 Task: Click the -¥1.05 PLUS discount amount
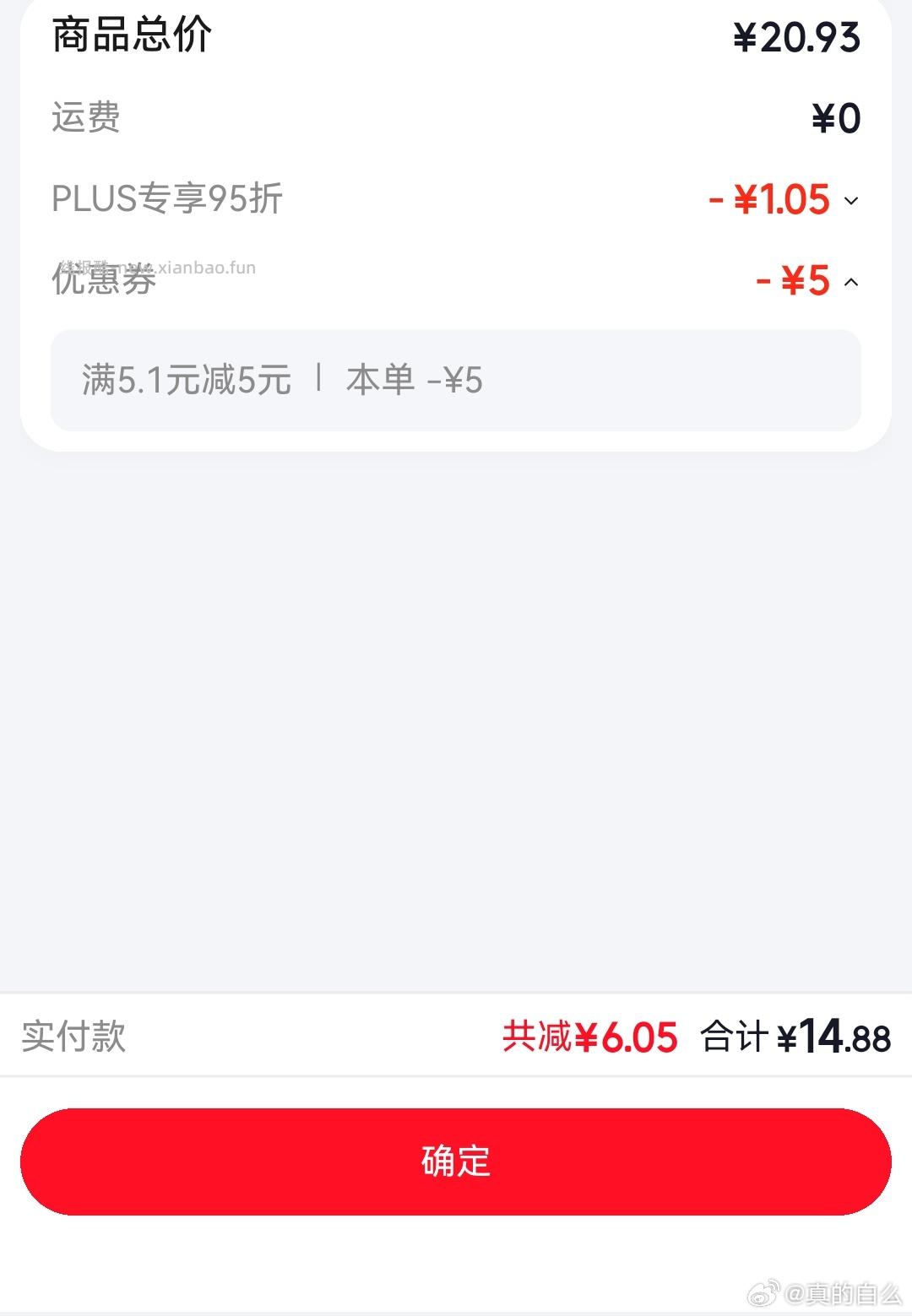(x=769, y=200)
